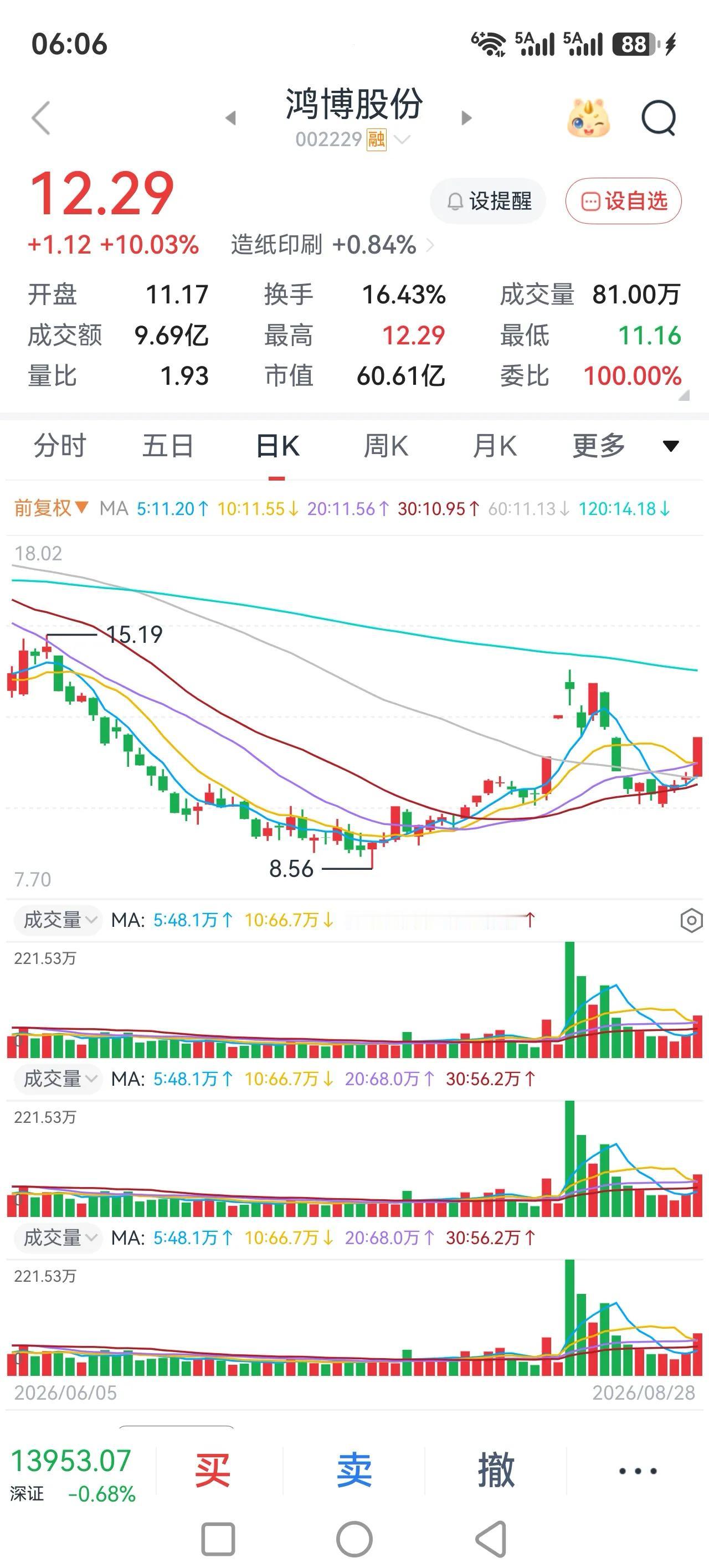709x1568 pixels.
Task: Go back using the top-left arrow
Action: coord(41,117)
